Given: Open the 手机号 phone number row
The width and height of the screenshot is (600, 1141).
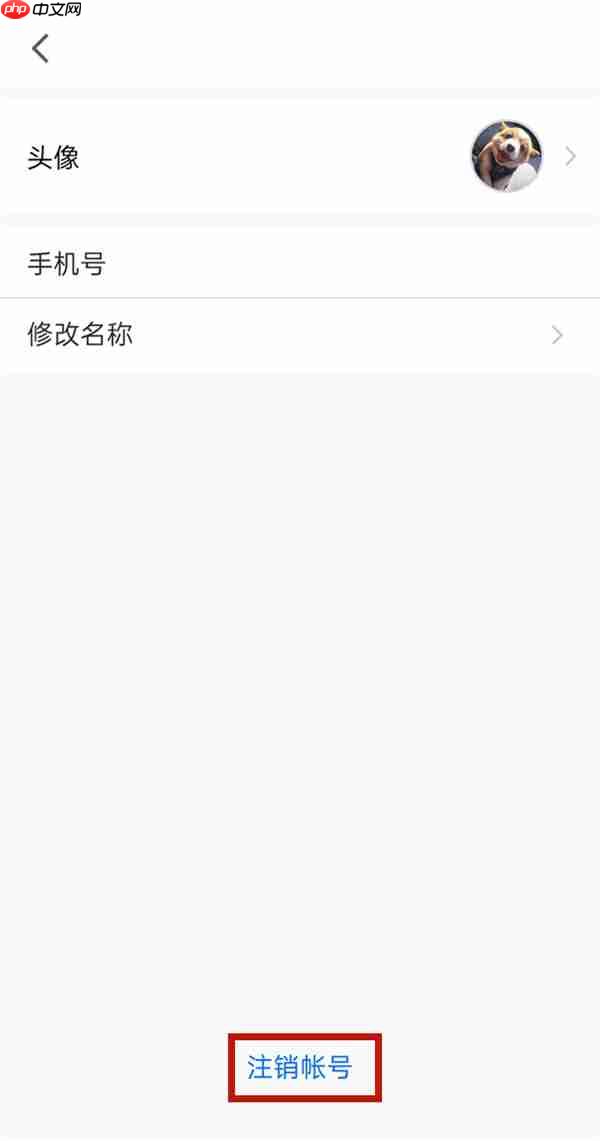Looking at the screenshot, I should click(x=300, y=264).
